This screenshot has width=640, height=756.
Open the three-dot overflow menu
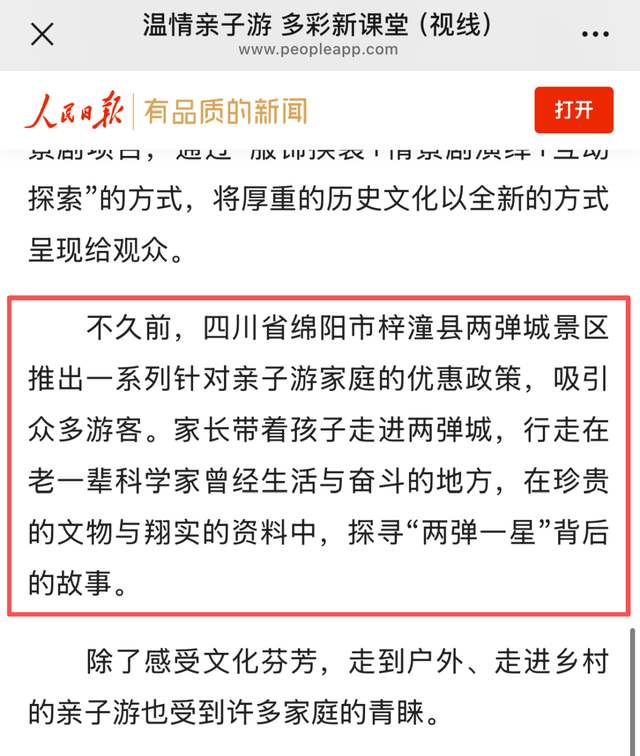(x=595, y=34)
